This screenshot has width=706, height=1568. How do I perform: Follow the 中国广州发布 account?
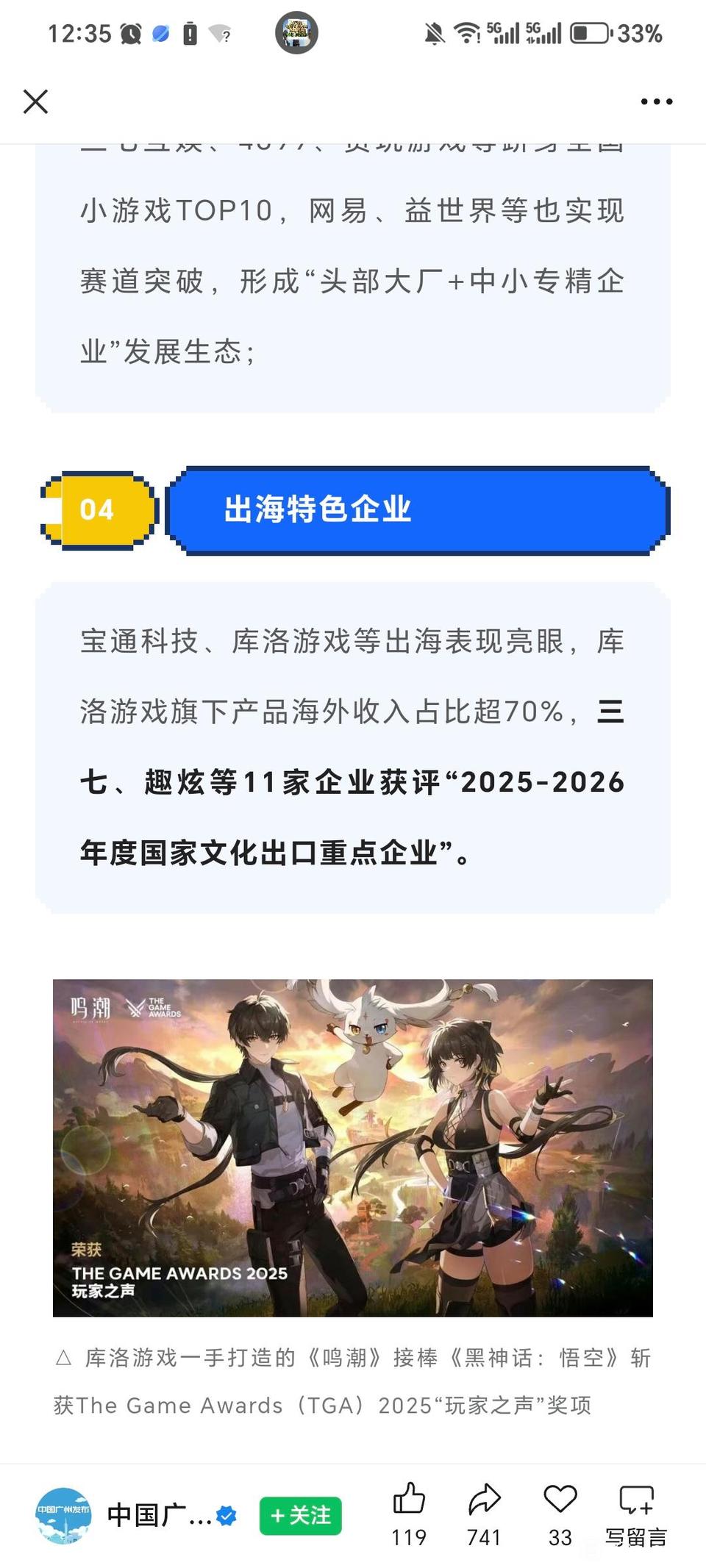point(300,1515)
